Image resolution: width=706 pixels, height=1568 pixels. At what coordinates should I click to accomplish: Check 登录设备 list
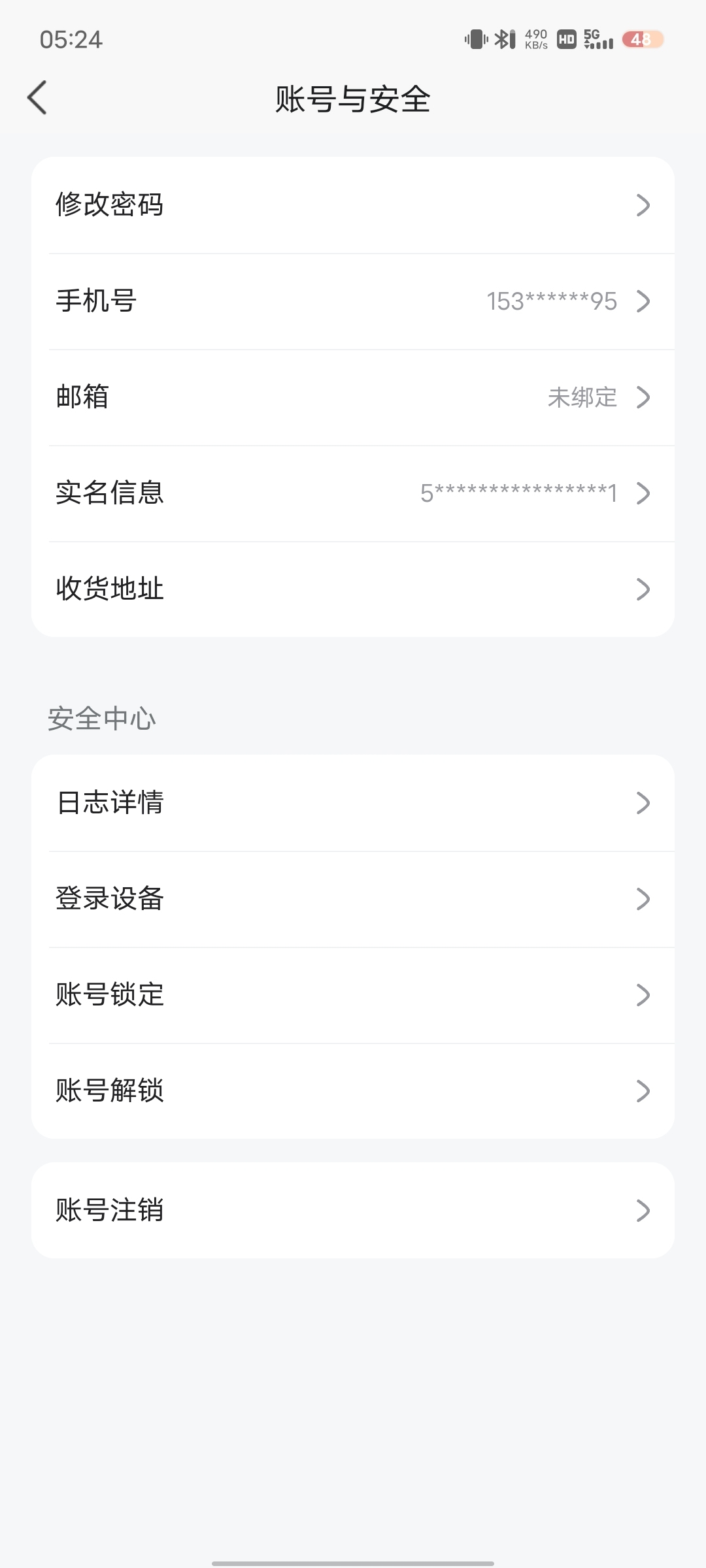353,899
